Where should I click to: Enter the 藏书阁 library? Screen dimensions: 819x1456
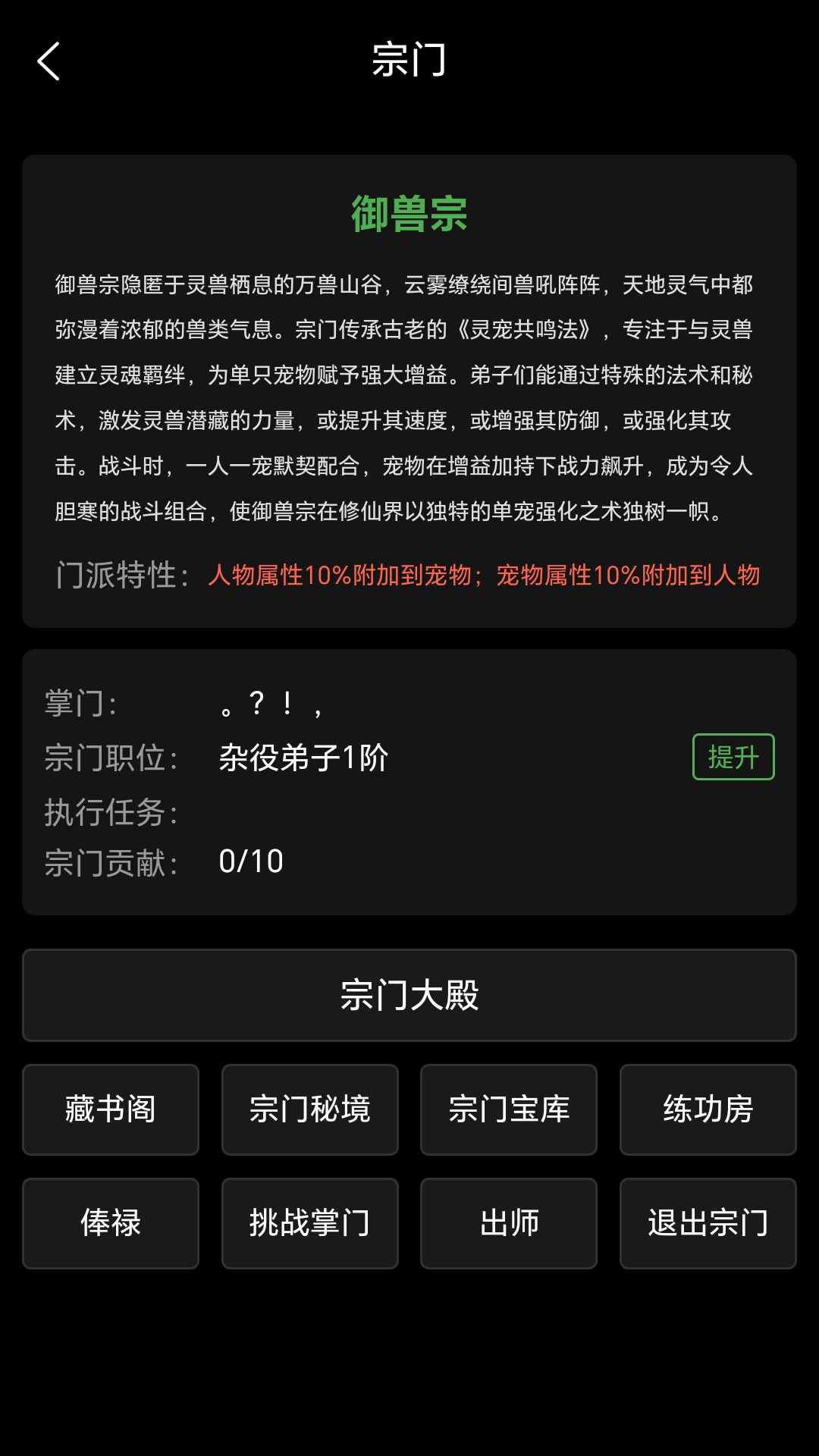[109, 1109]
